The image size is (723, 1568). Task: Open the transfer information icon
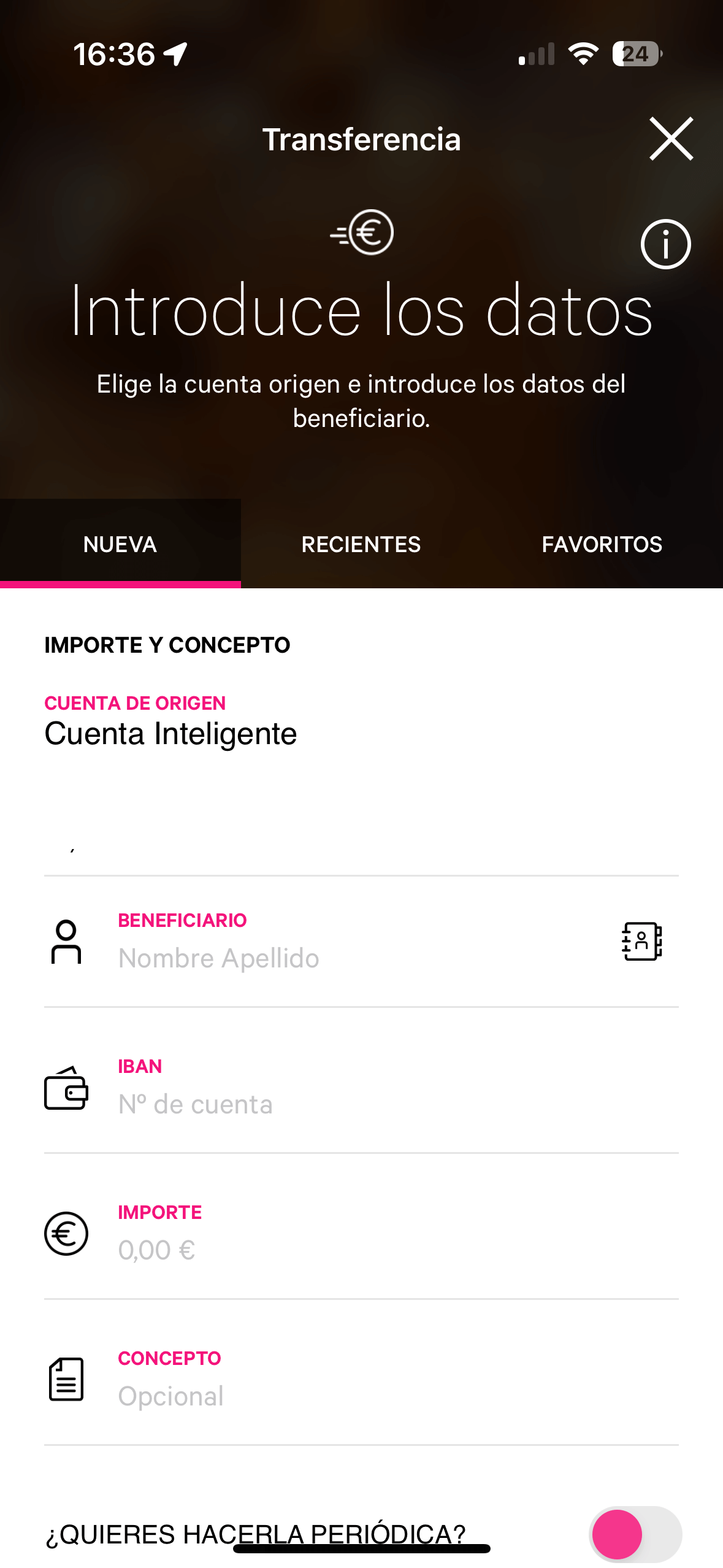pyautogui.click(x=665, y=244)
